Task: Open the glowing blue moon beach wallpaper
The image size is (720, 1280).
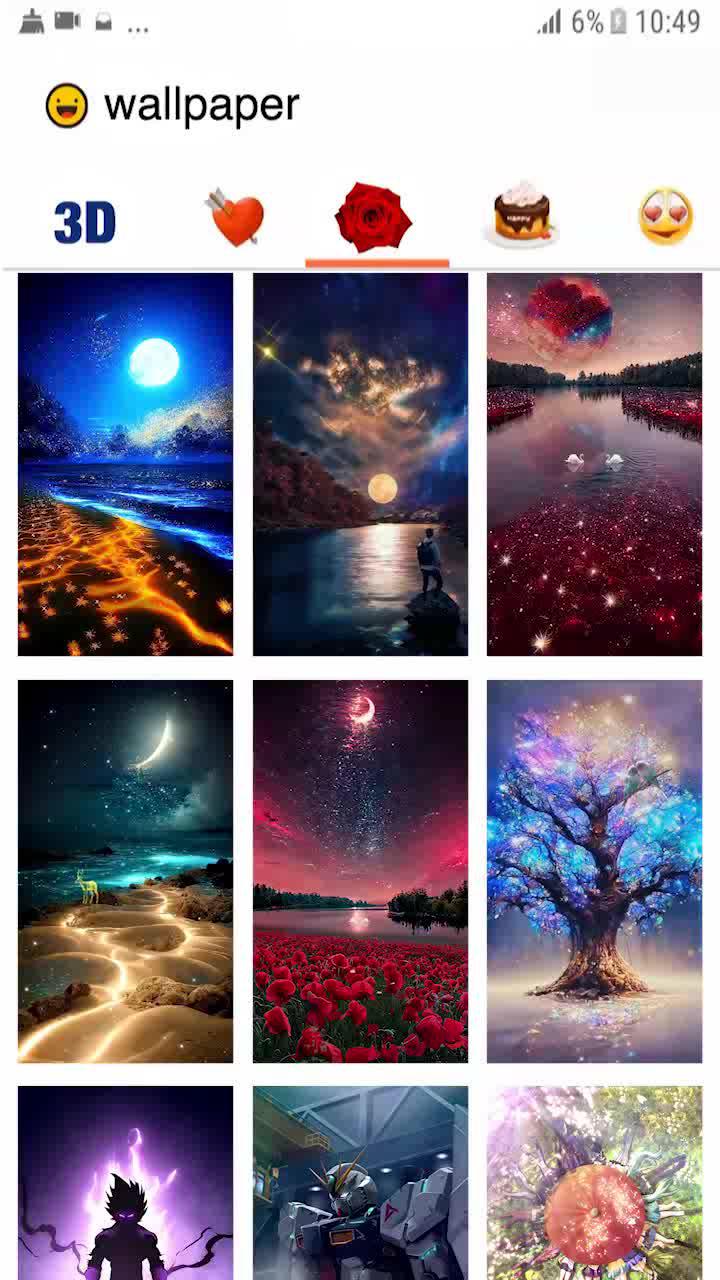Action: (125, 464)
